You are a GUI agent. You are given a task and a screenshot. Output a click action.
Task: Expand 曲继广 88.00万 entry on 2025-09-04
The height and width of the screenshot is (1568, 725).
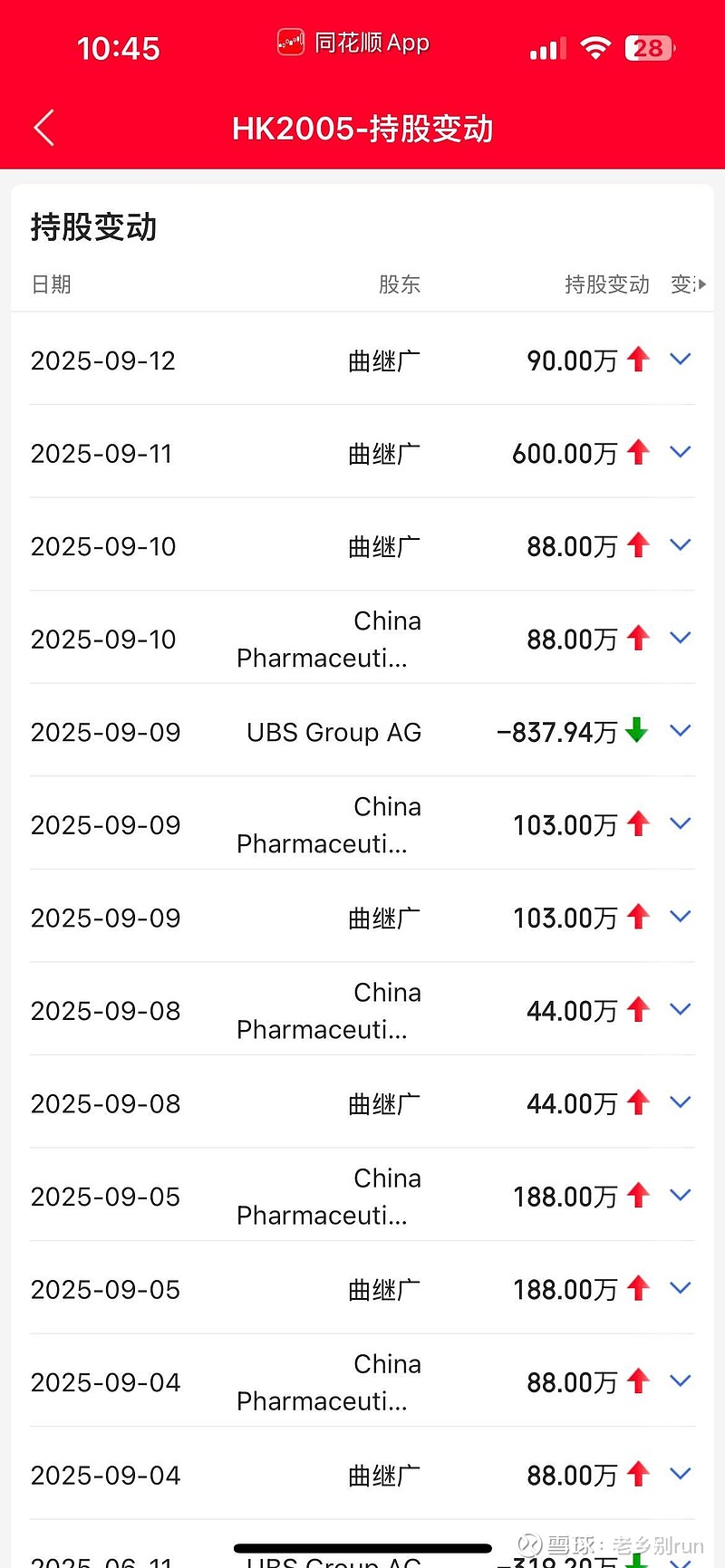(x=681, y=1474)
